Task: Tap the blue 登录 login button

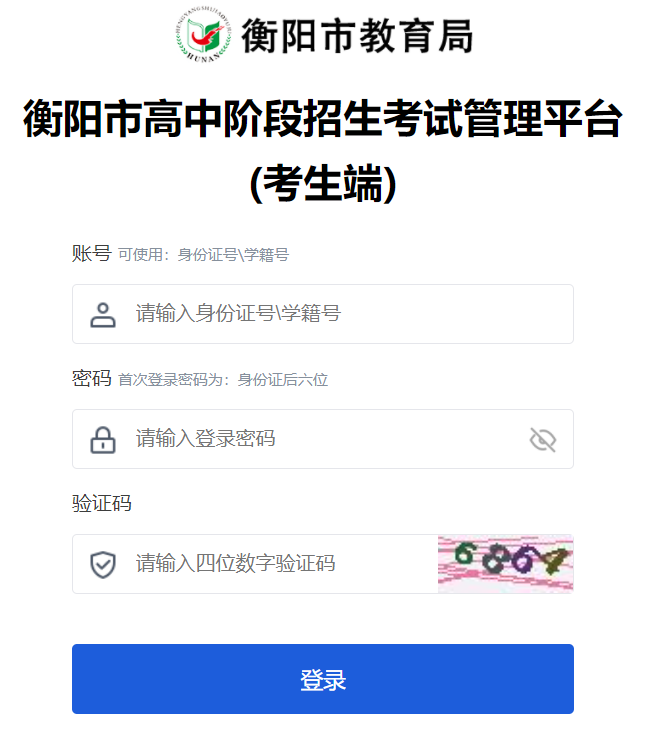Action: pos(322,680)
